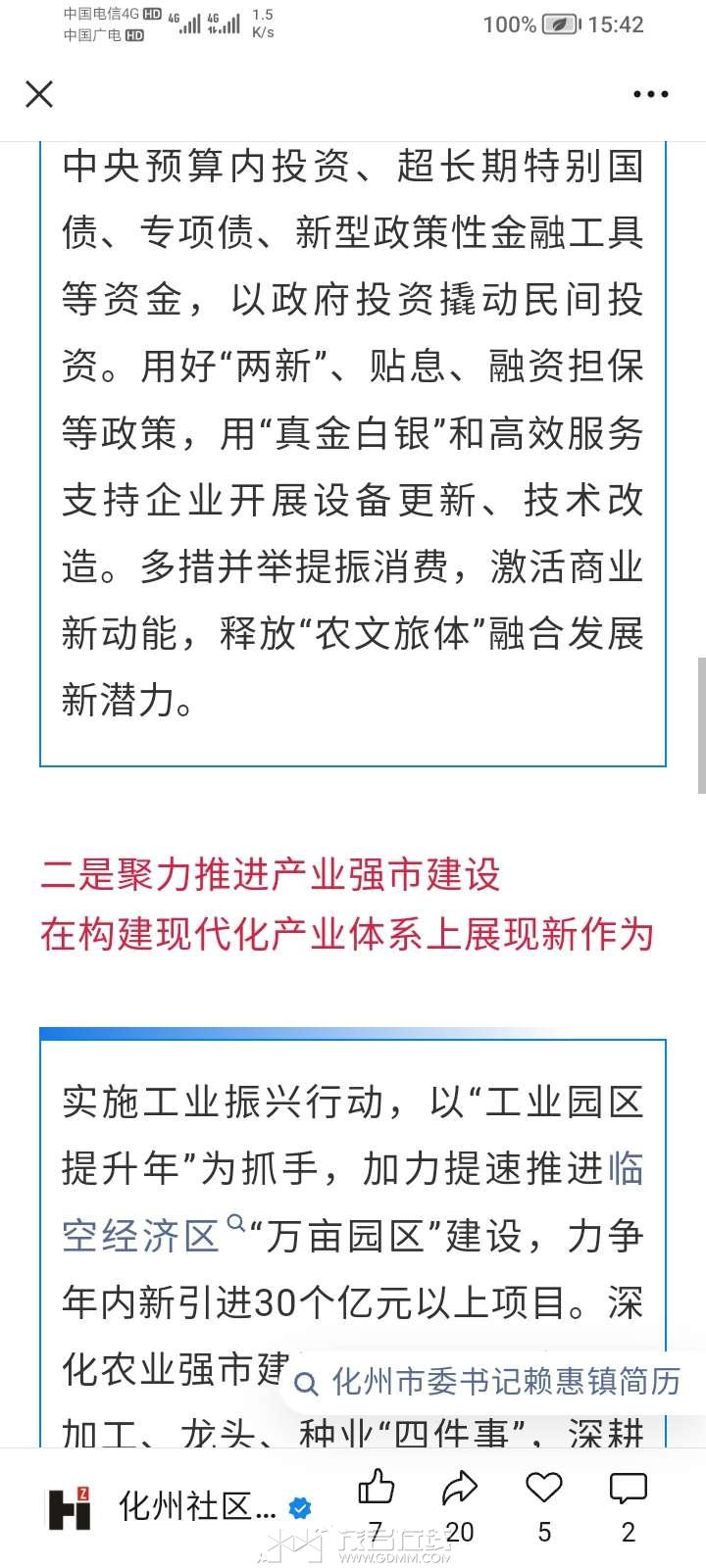Open the 临空经济区 search link
Viewport: 706px width, 1568px height.
point(140,1236)
